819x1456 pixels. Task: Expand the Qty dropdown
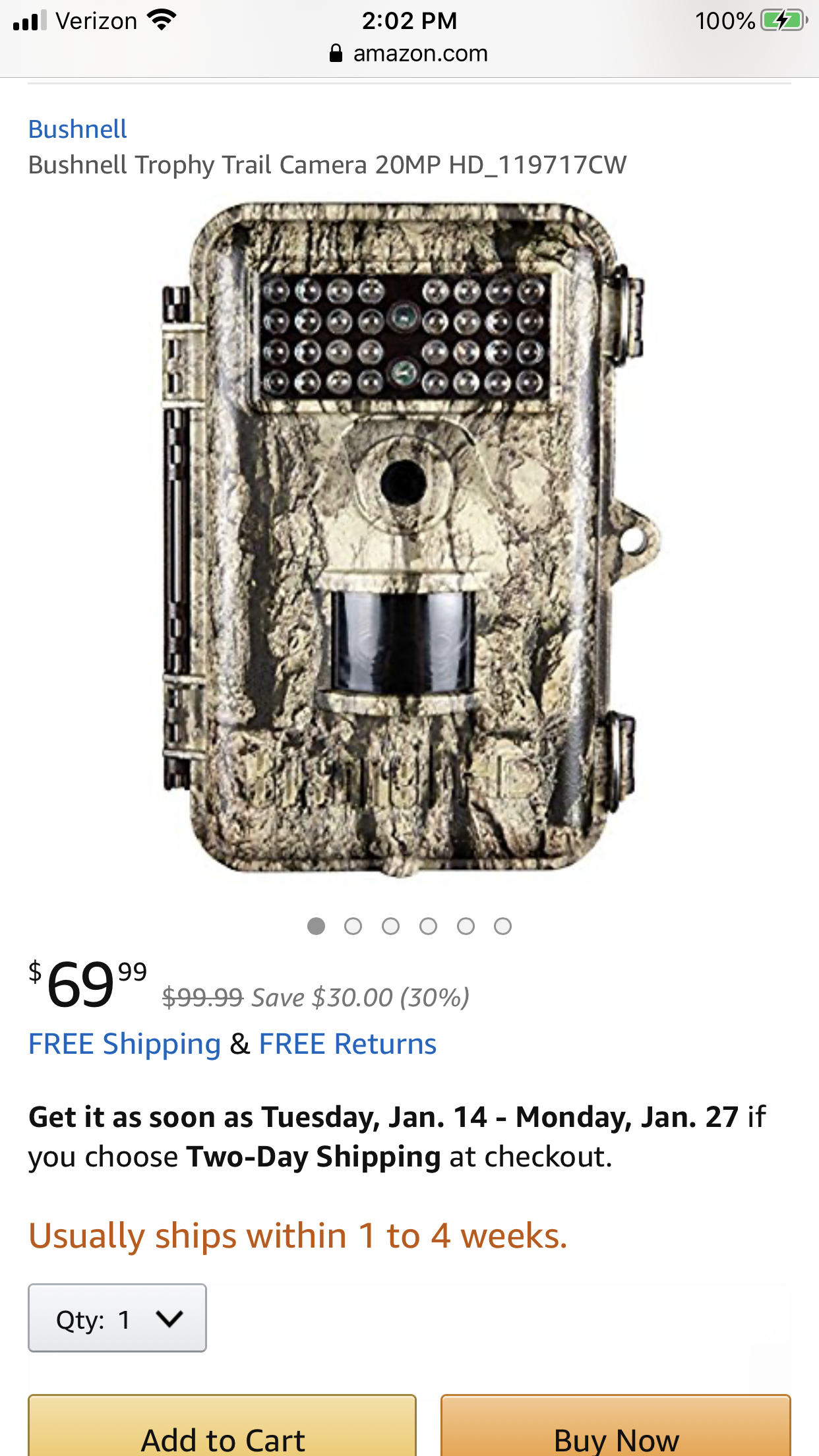click(x=117, y=1318)
